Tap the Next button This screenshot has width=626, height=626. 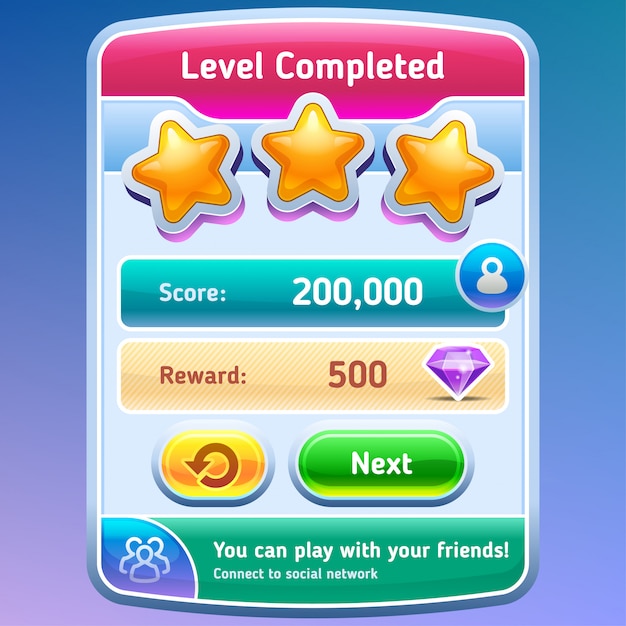click(381, 464)
